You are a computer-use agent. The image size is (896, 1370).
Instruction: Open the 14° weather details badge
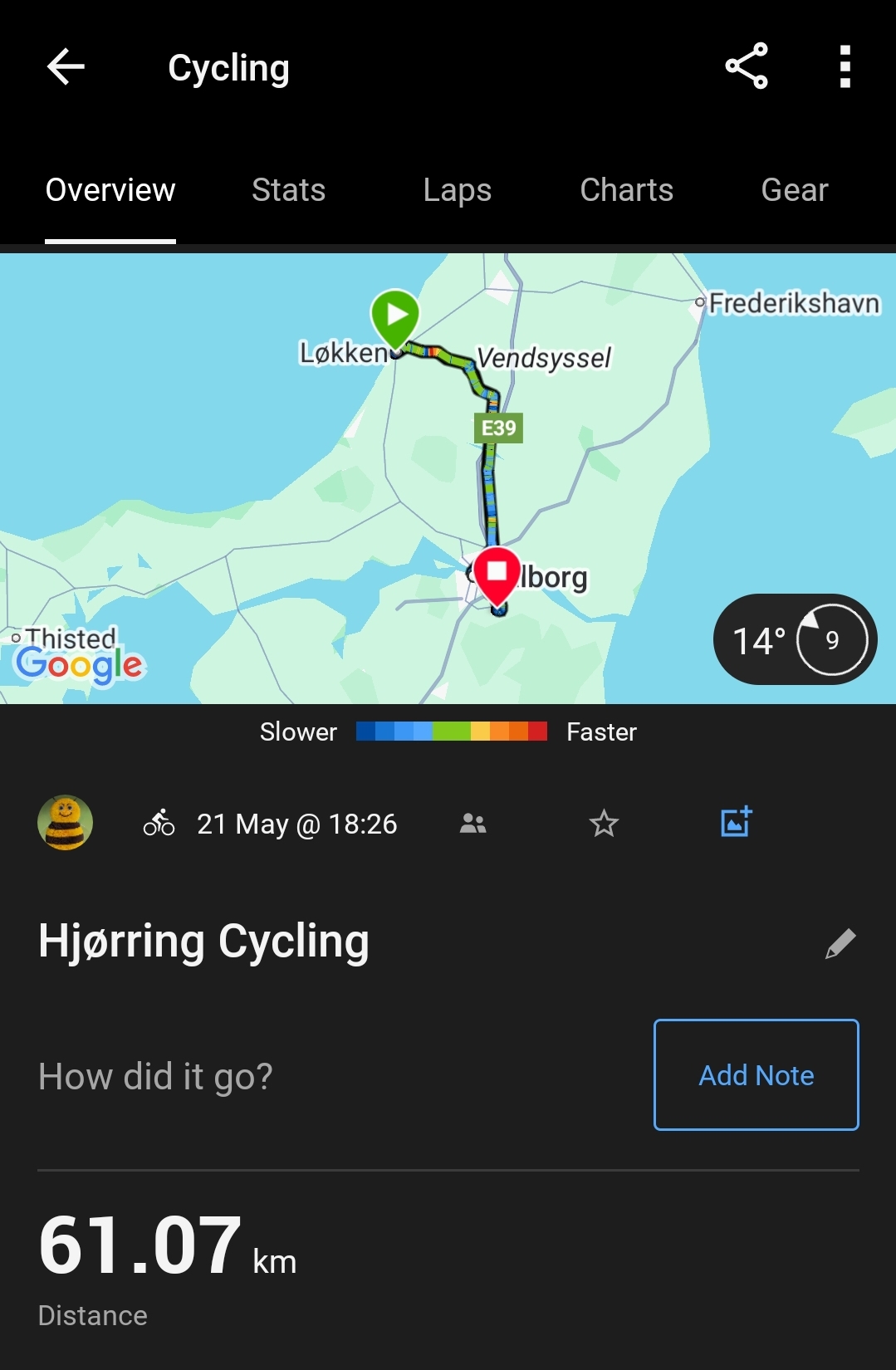(795, 639)
